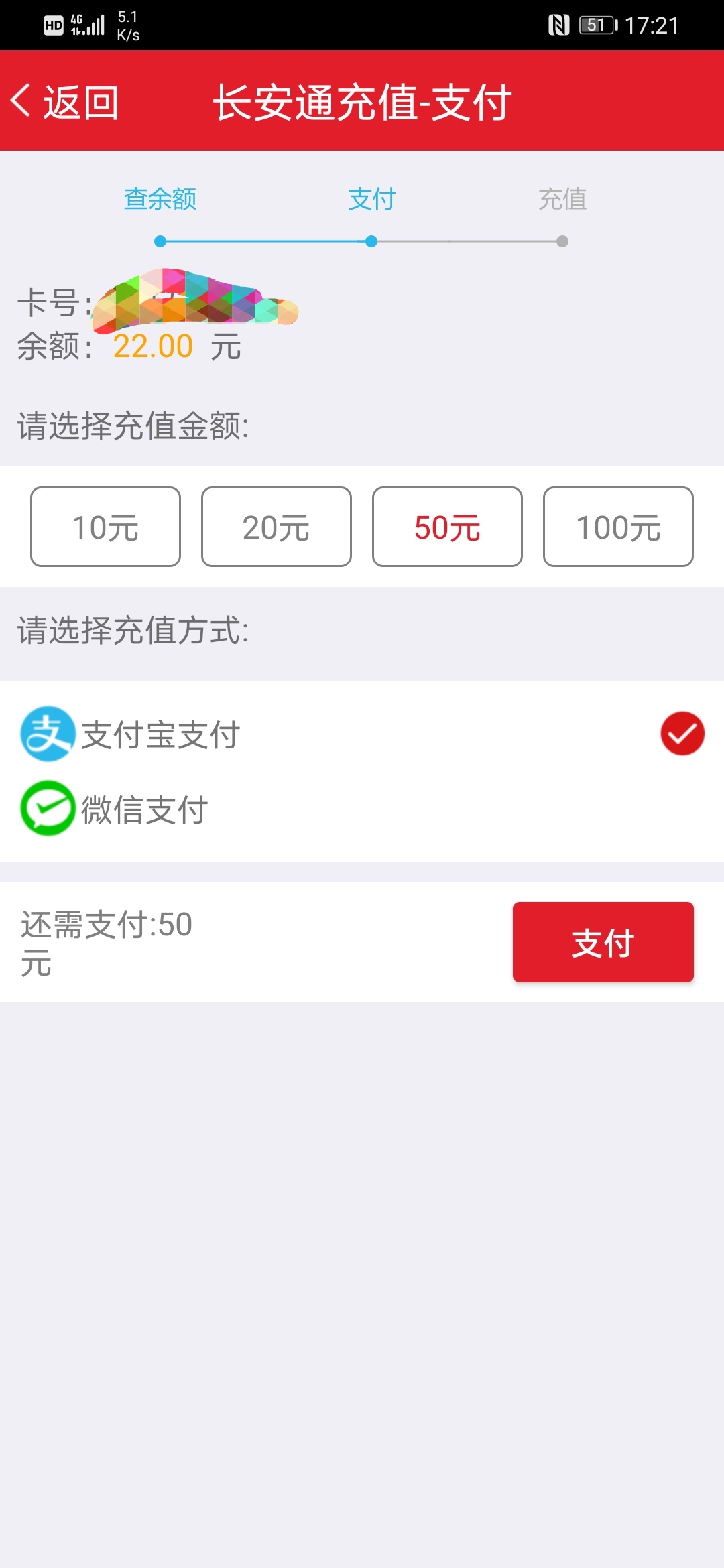Screen dimensions: 724x1568
Task: Tap the red checkmark beside 支付宝支付
Action: click(x=681, y=735)
